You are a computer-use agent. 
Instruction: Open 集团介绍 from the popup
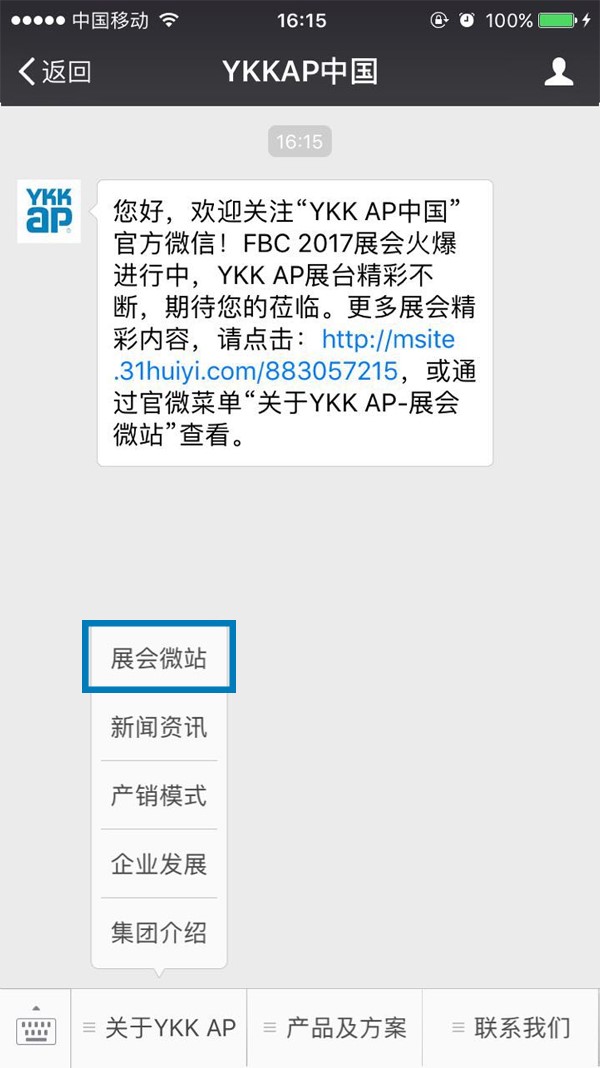[x=159, y=933]
